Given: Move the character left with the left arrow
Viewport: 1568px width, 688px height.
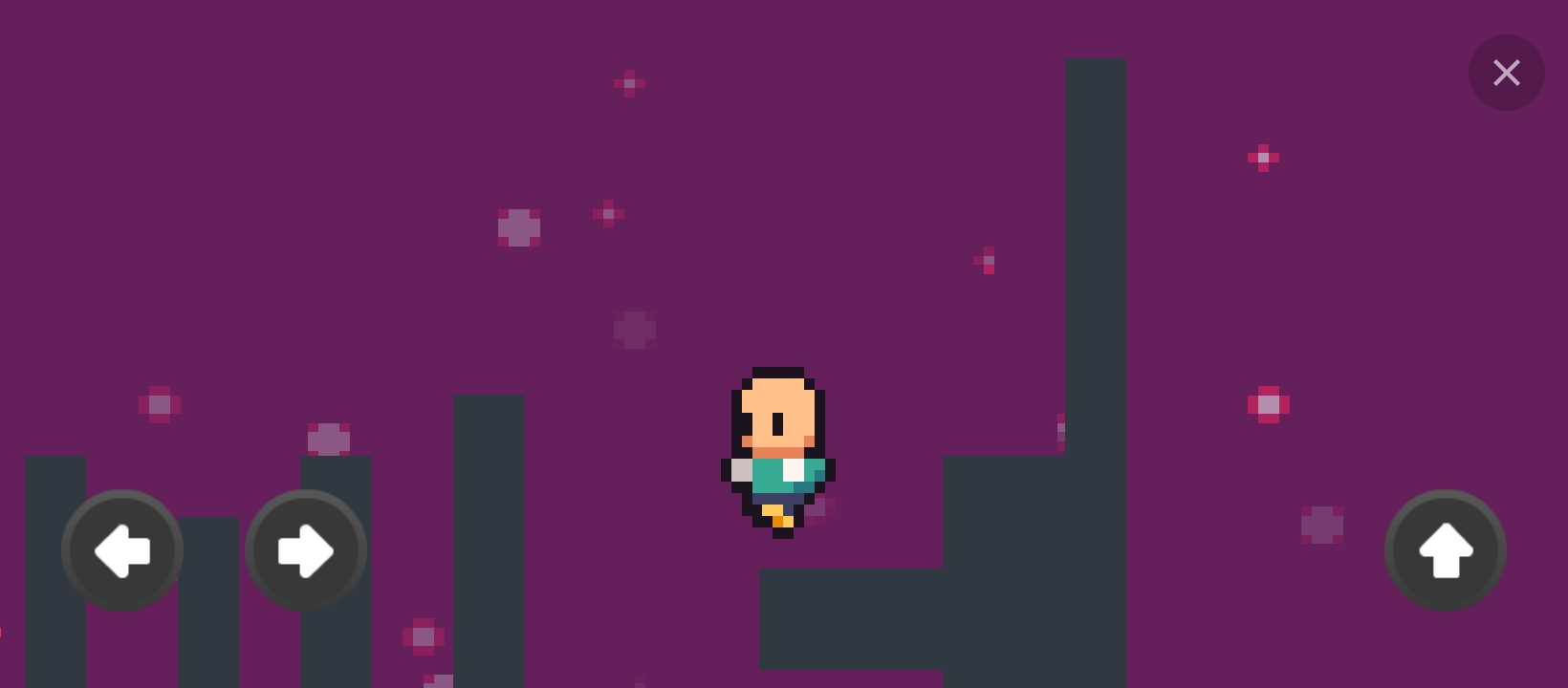Looking at the screenshot, I should coord(122,550).
